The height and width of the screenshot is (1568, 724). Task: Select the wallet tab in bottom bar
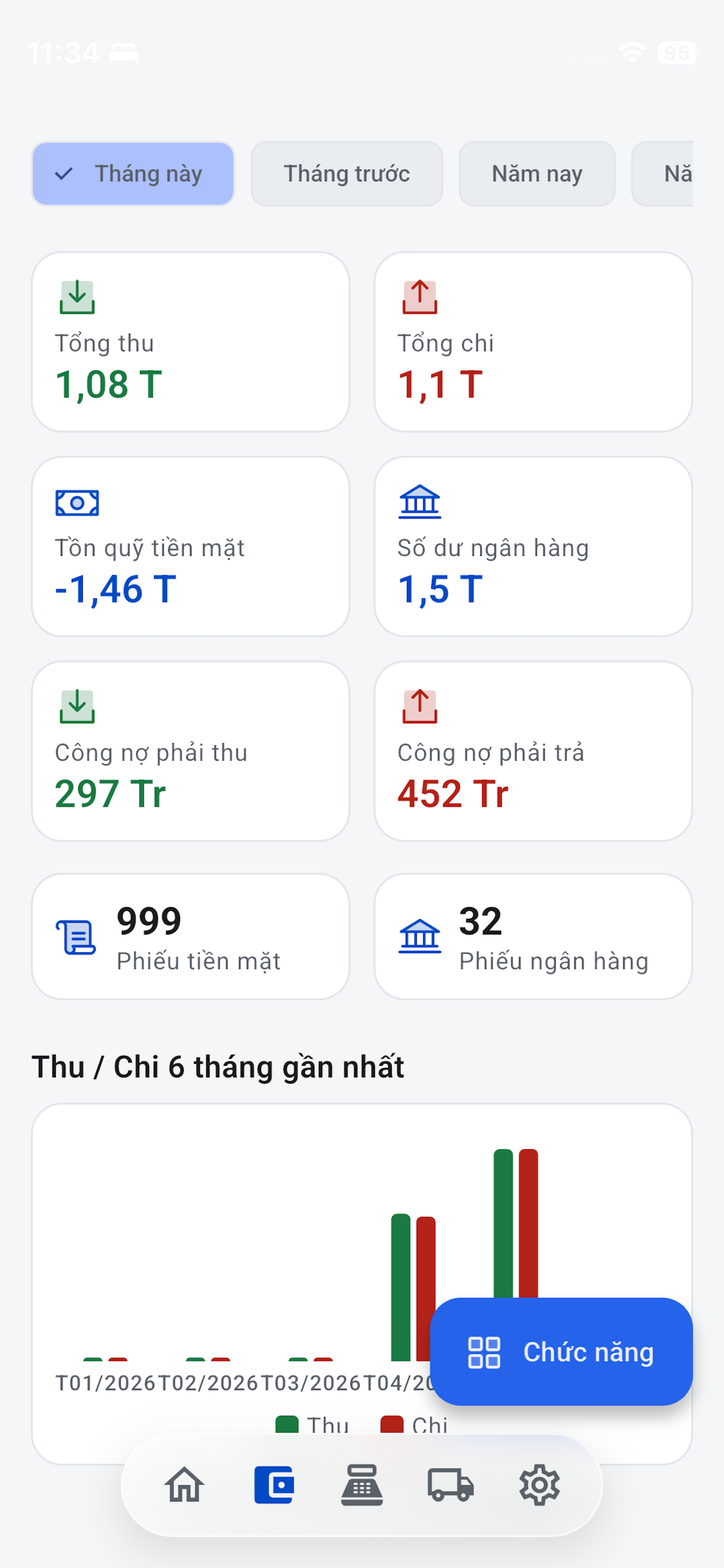click(x=274, y=1485)
